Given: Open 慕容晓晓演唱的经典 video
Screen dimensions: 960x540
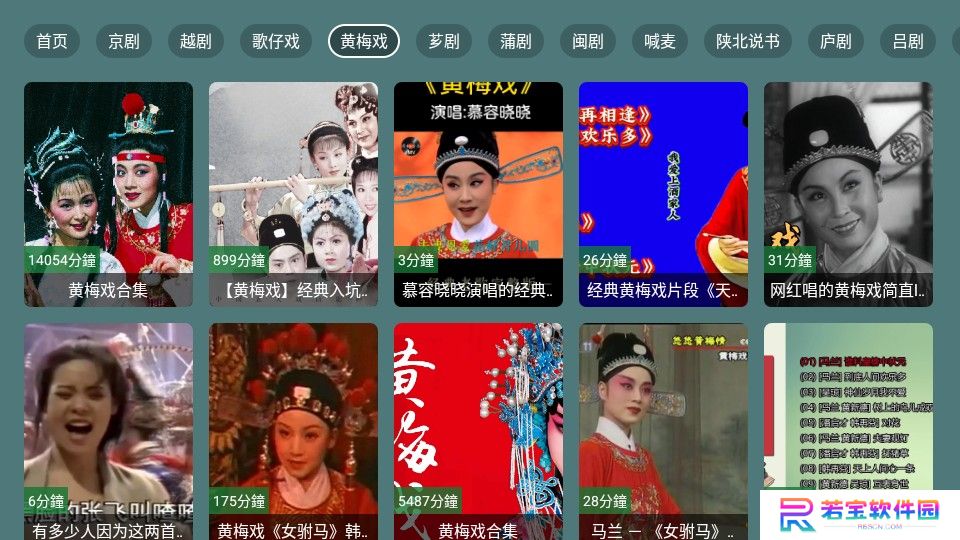Looking at the screenshot, I should (x=478, y=194).
